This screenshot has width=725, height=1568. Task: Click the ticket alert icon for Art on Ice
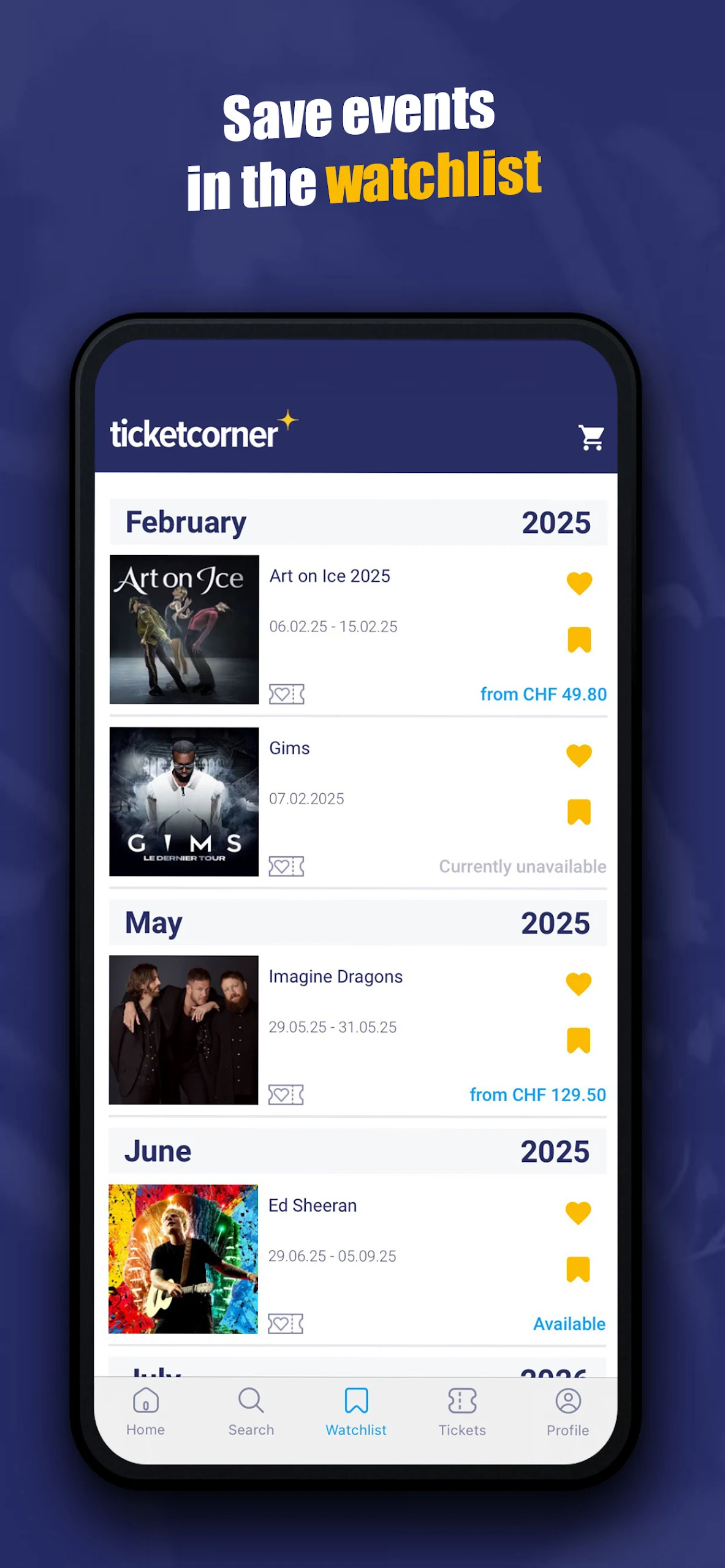tap(286, 694)
